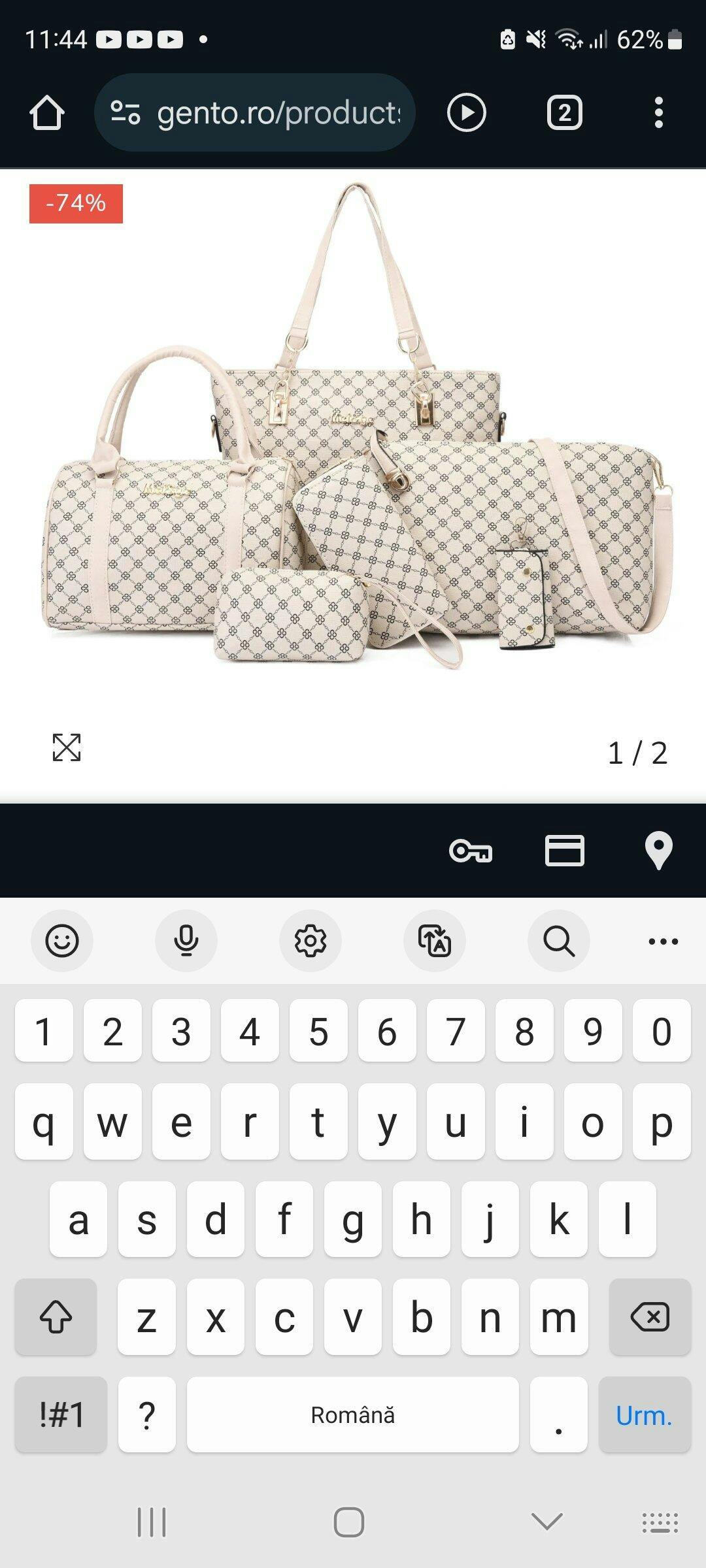Screen dimensions: 706x1568
Task: Open the keyboard emoji panel
Action: click(x=62, y=941)
